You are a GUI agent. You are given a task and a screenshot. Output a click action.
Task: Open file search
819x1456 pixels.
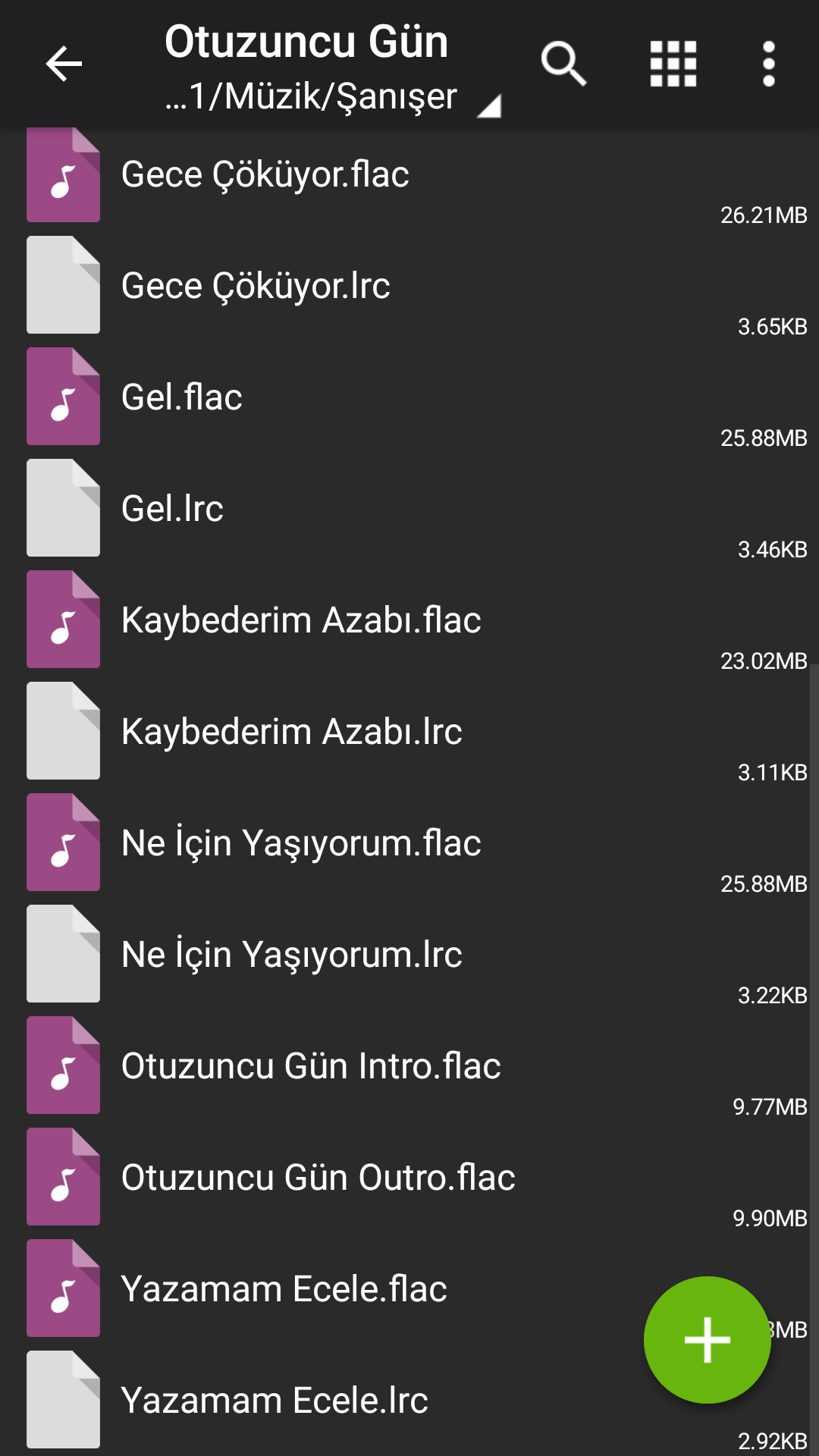(563, 64)
